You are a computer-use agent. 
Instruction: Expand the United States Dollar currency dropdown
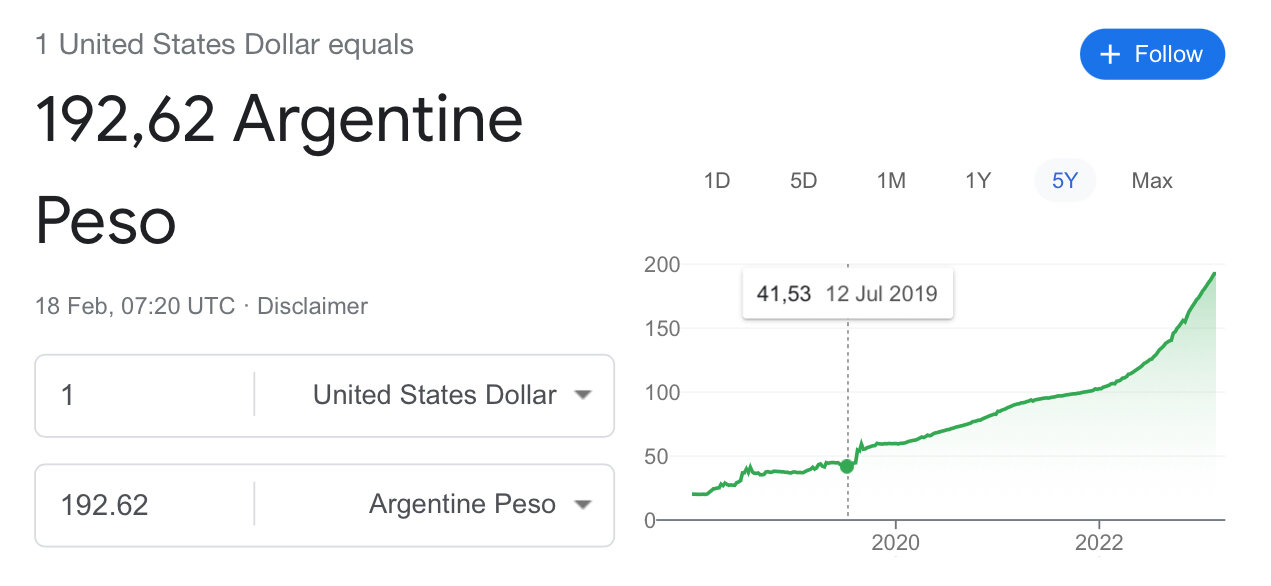click(452, 396)
